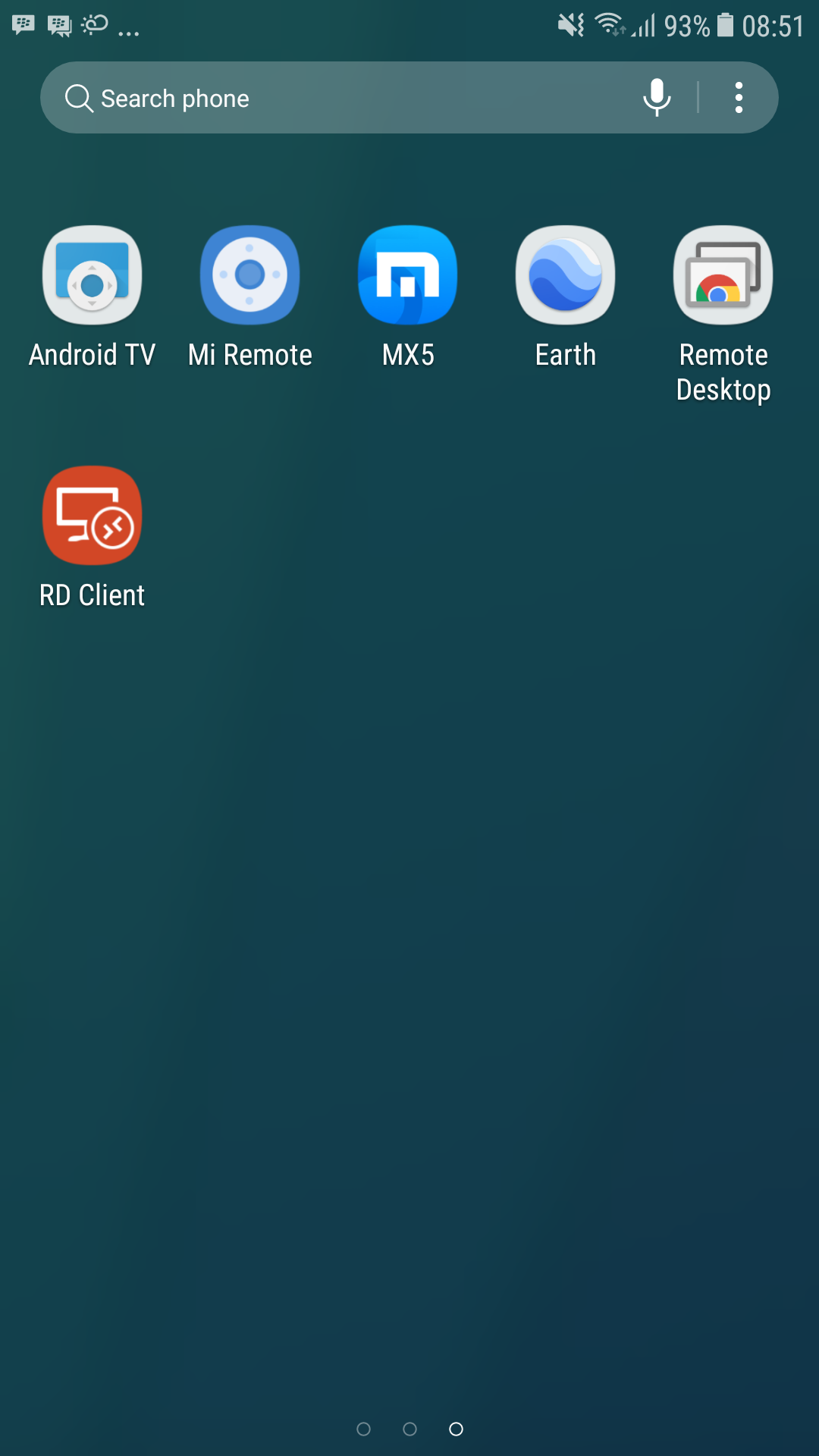This screenshot has width=819, height=1456.
Task: Launch Chrome Remote Desktop
Action: [x=723, y=275]
